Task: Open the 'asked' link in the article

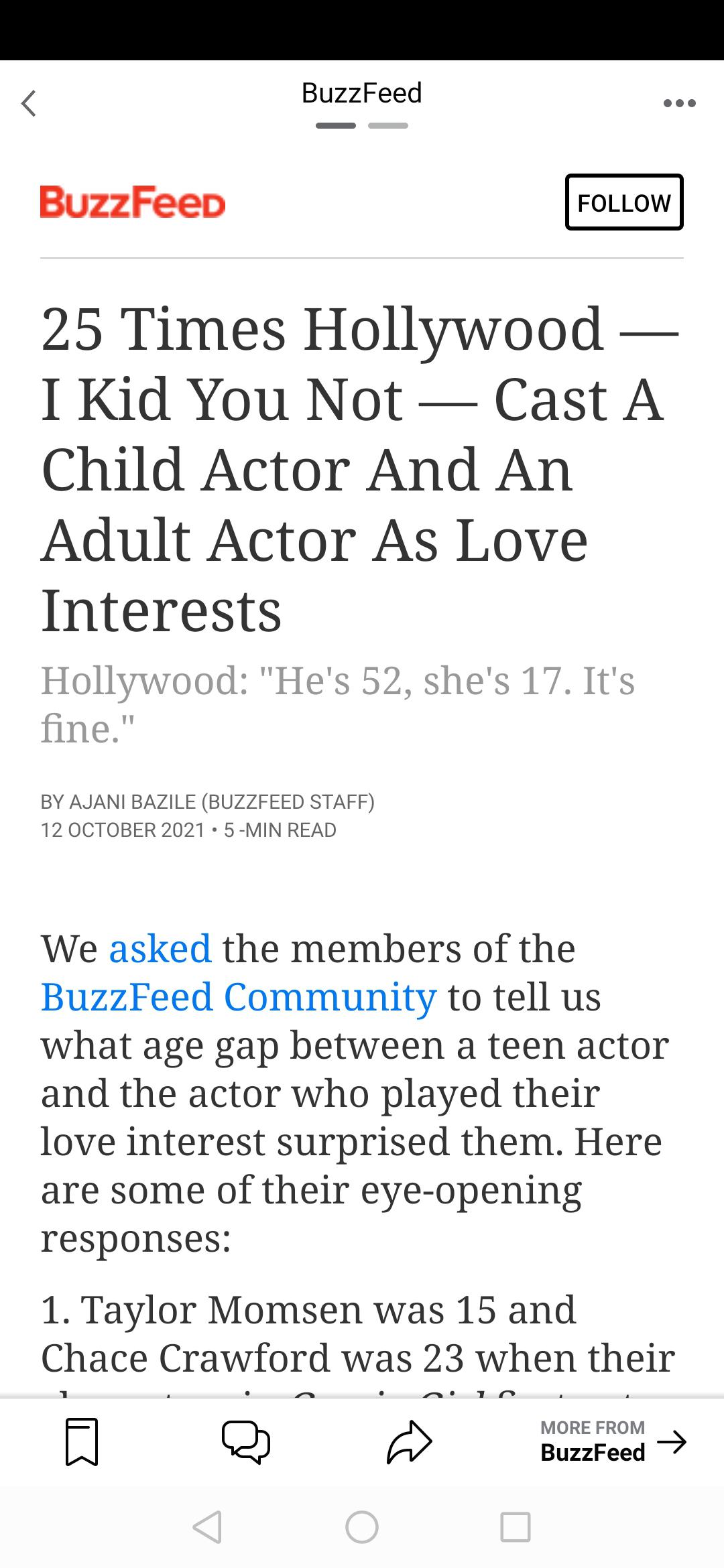Action: (x=160, y=949)
